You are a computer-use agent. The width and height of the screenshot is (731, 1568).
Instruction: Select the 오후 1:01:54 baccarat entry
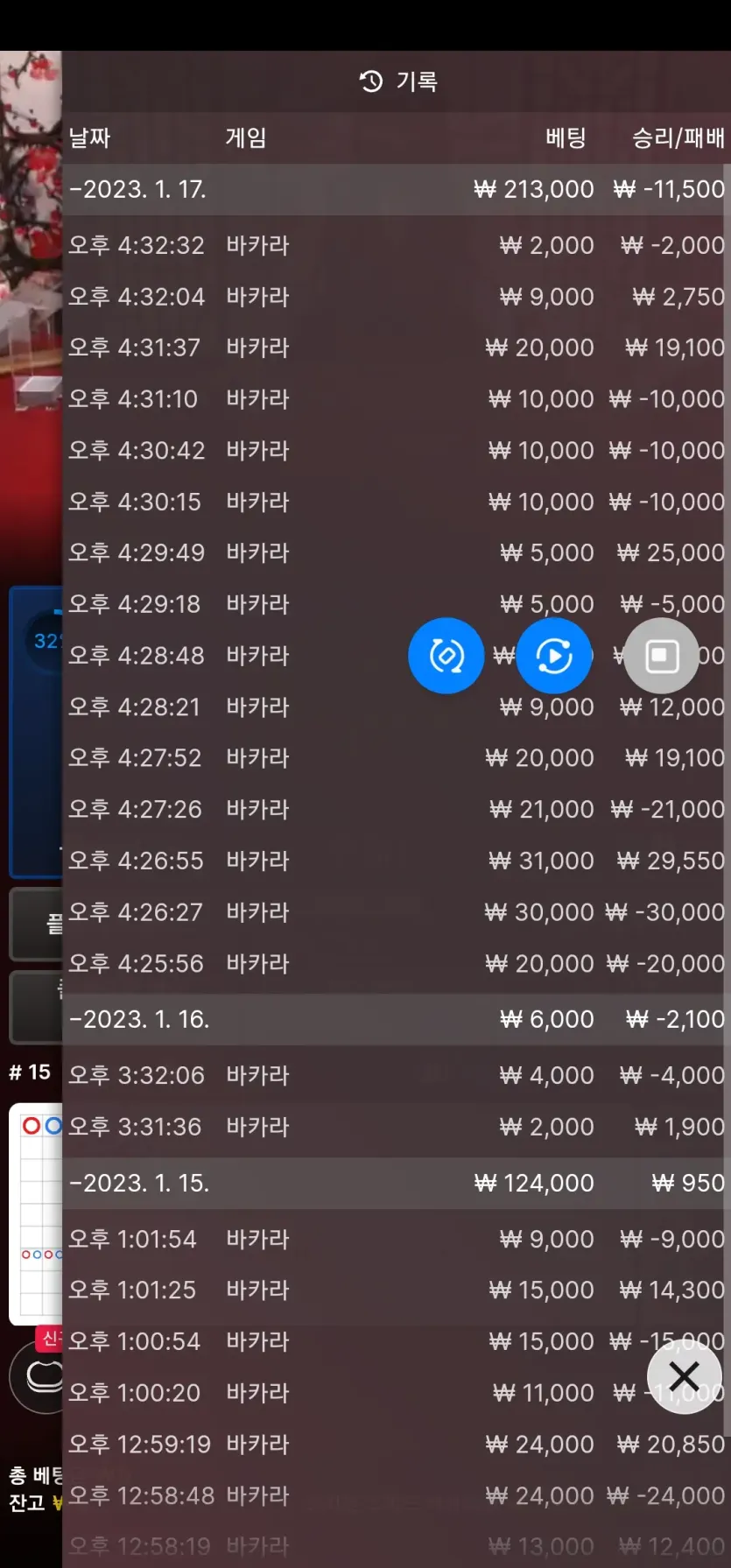point(396,1239)
